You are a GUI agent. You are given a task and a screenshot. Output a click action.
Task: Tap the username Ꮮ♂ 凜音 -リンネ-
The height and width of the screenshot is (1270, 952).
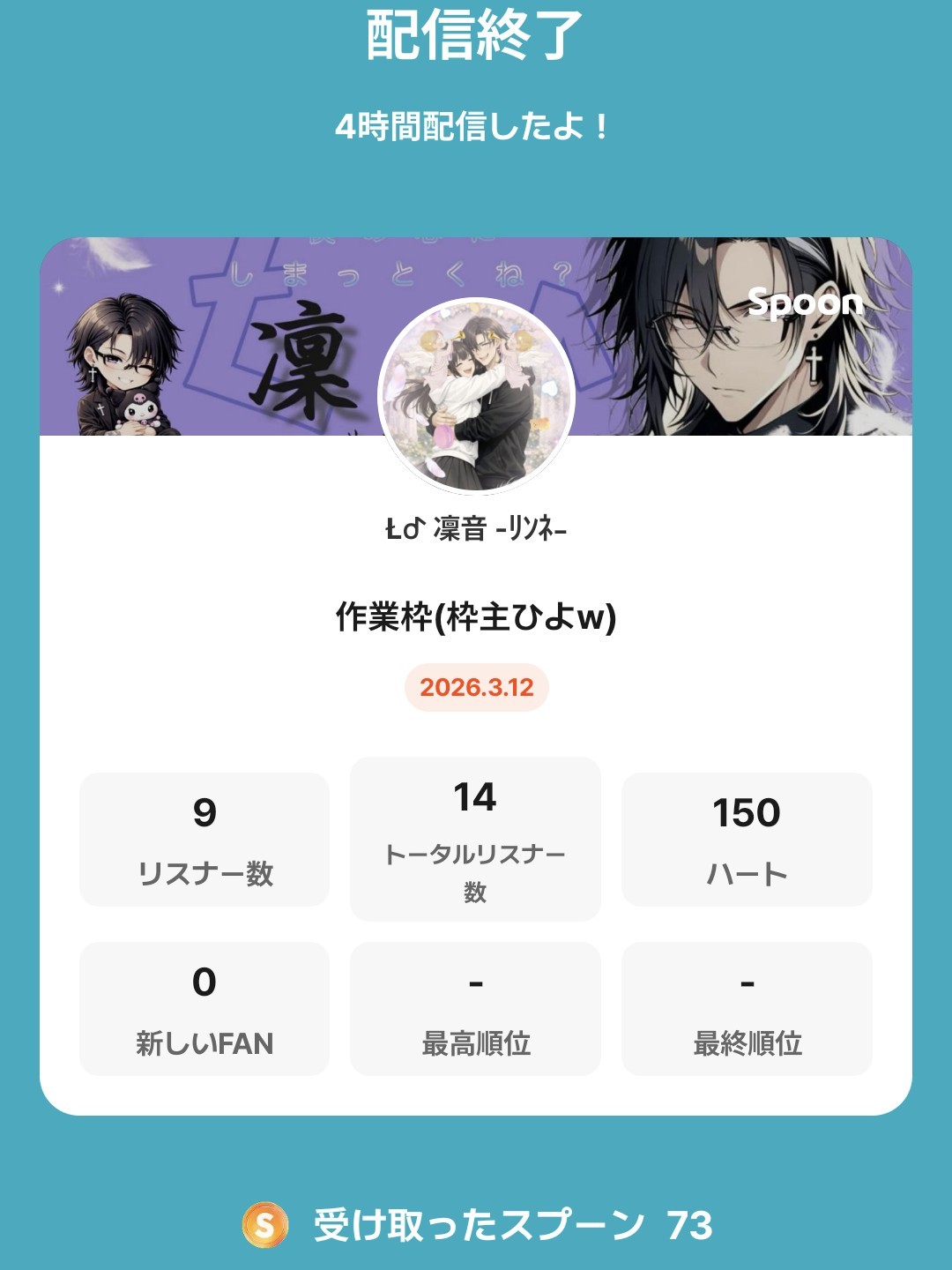coord(476,529)
